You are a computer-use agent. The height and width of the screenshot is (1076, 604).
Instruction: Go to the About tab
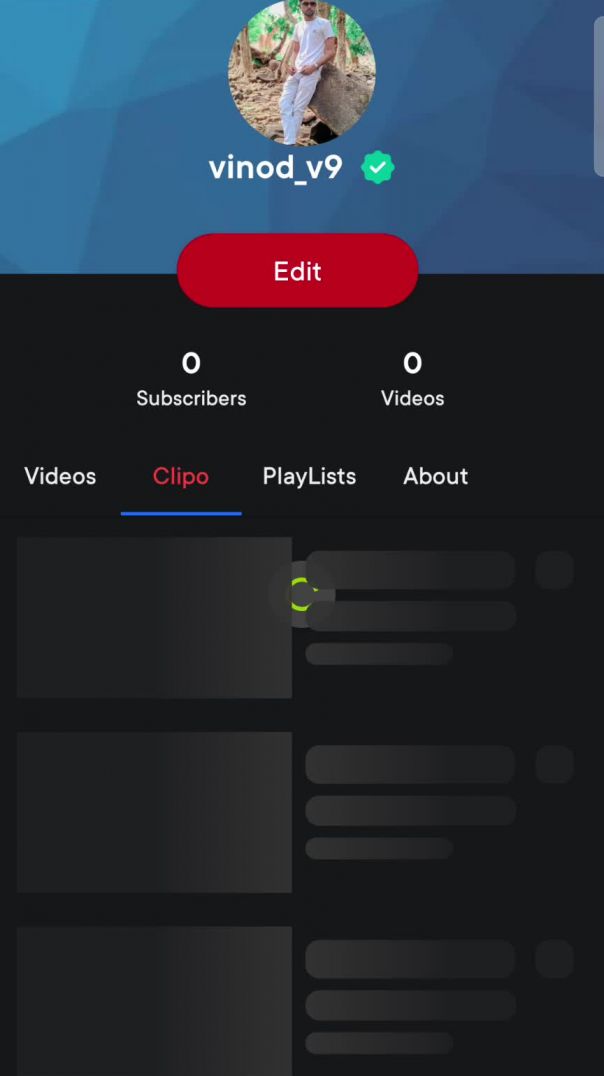coord(435,476)
